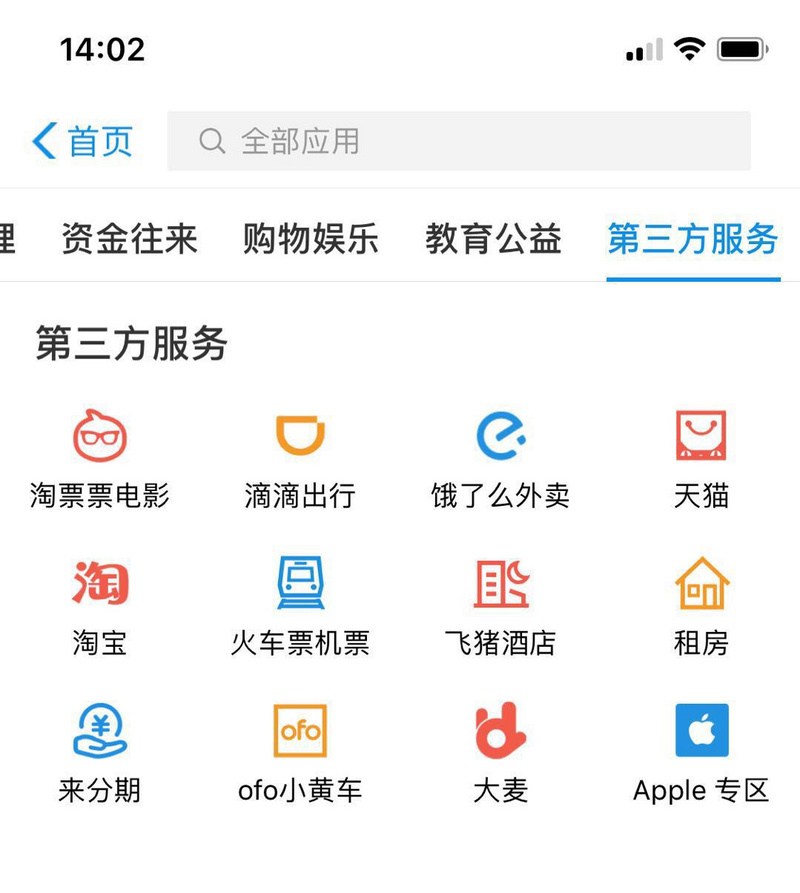Launch 滴滴出行 service
Viewport: 800px width, 893px height.
tap(300, 458)
